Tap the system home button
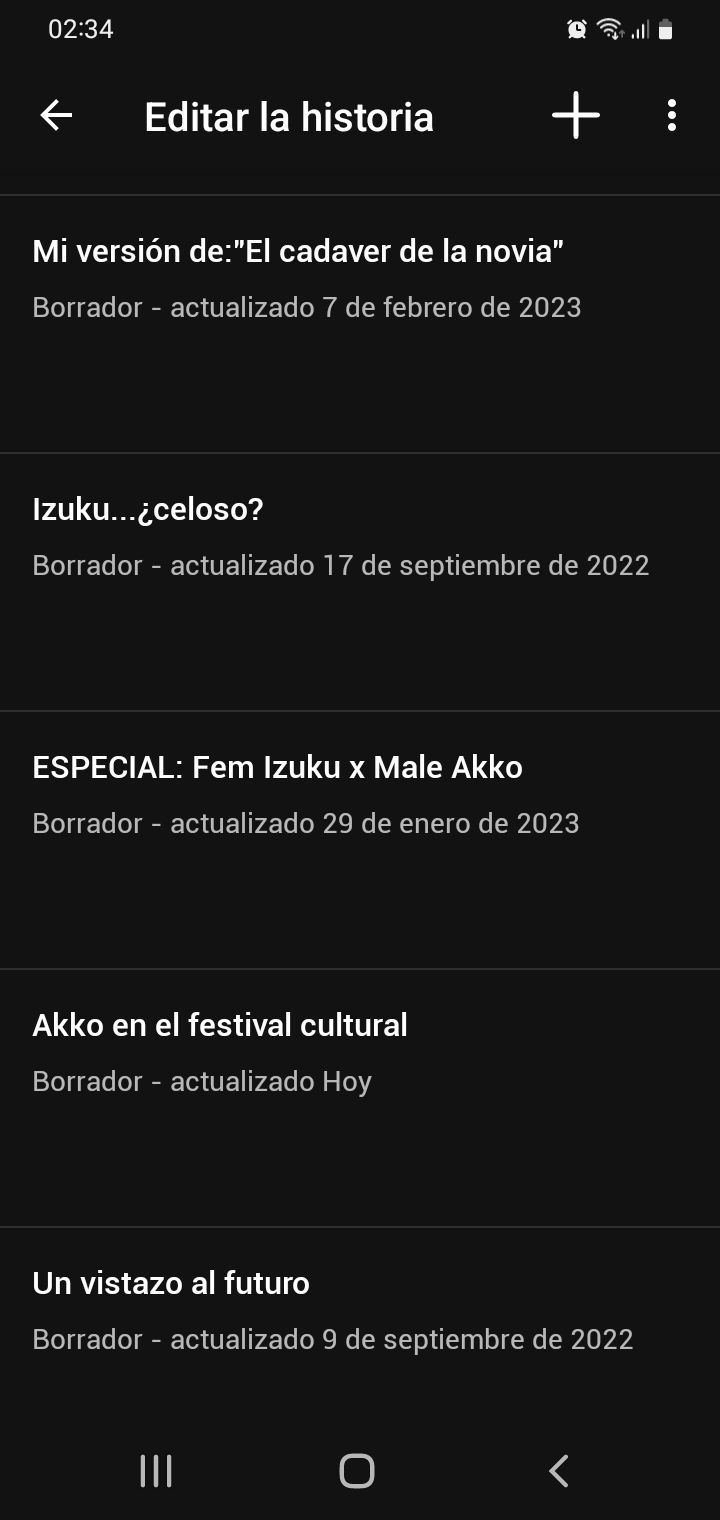720x1520 pixels. click(357, 1471)
